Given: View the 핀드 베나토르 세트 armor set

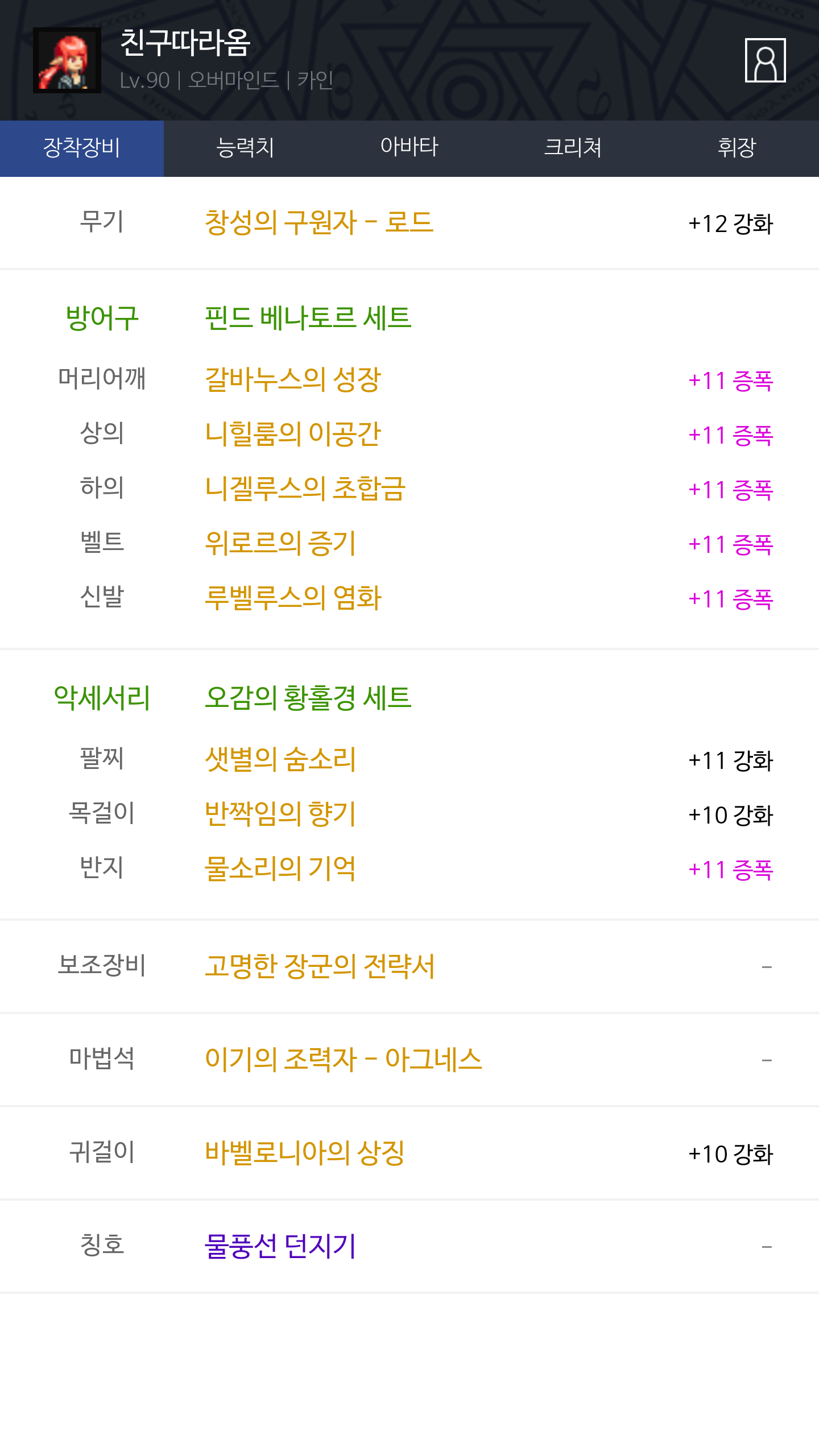Looking at the screenshot, I should tap(308, 318).
